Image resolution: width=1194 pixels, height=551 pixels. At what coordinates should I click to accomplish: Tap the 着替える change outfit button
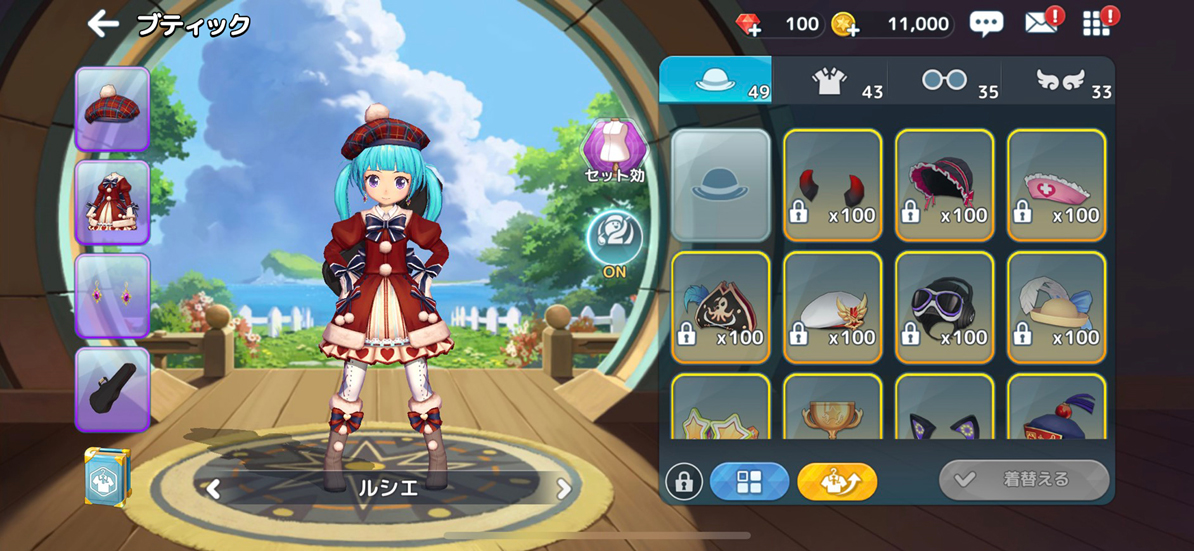tap(1023, 479)
